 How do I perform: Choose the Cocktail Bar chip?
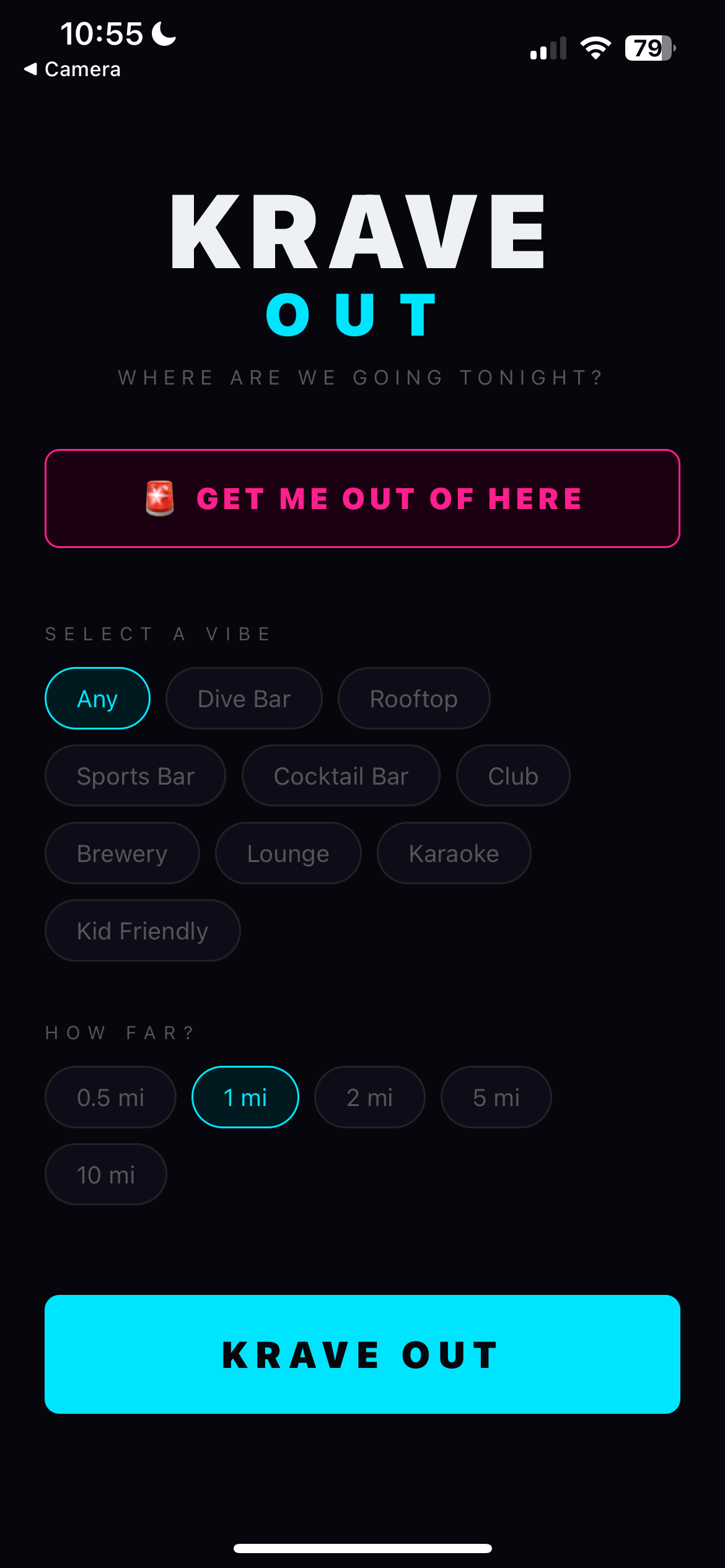click(x=341, y=776)
